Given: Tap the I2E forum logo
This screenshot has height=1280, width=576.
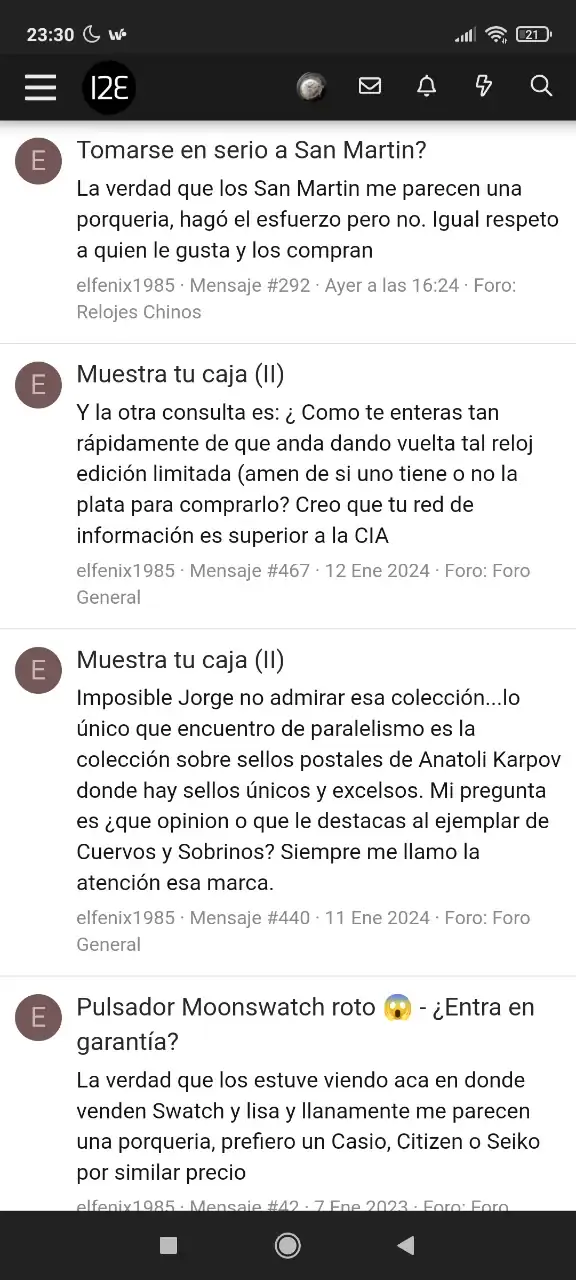Looking at the screenshot, I should (x=108, y=87).
